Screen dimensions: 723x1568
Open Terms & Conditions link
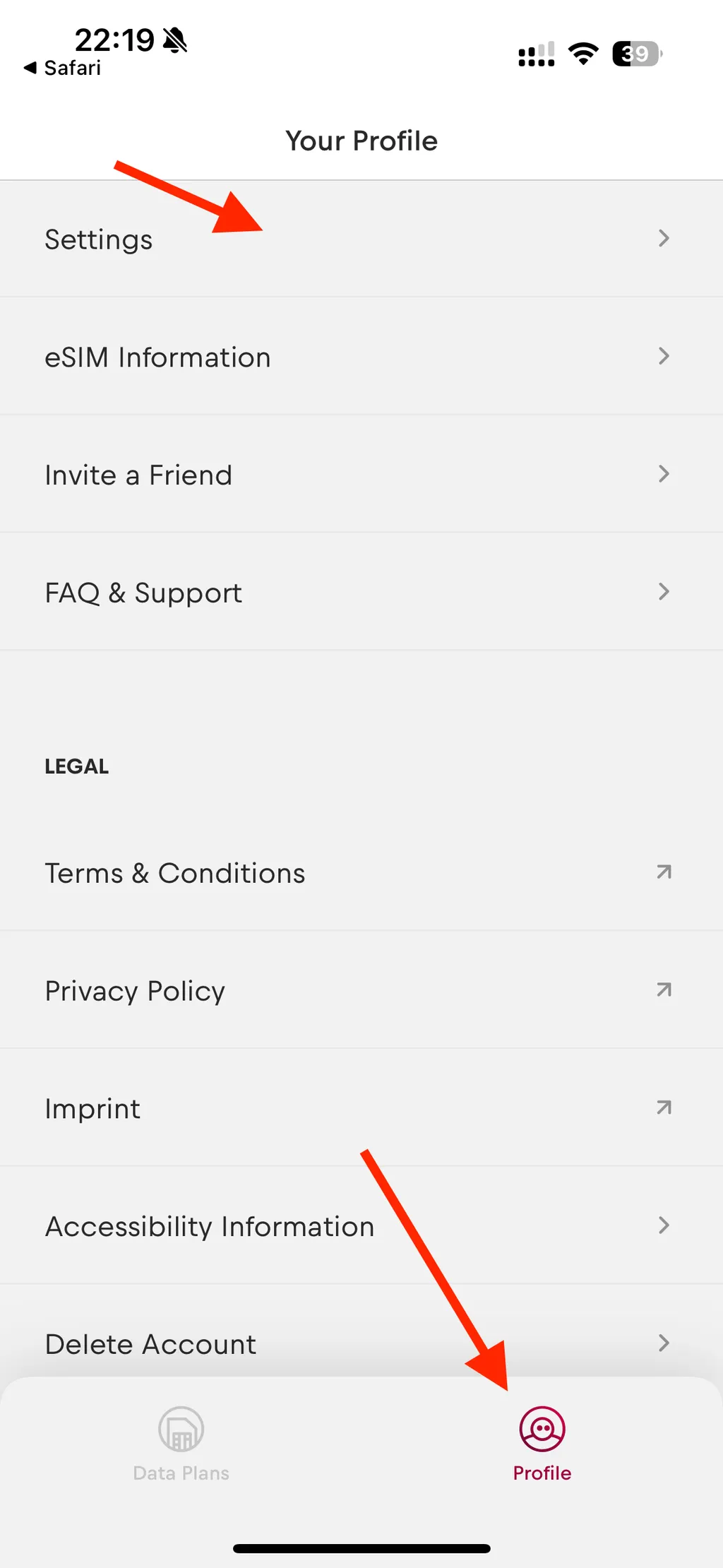(175, 874)
